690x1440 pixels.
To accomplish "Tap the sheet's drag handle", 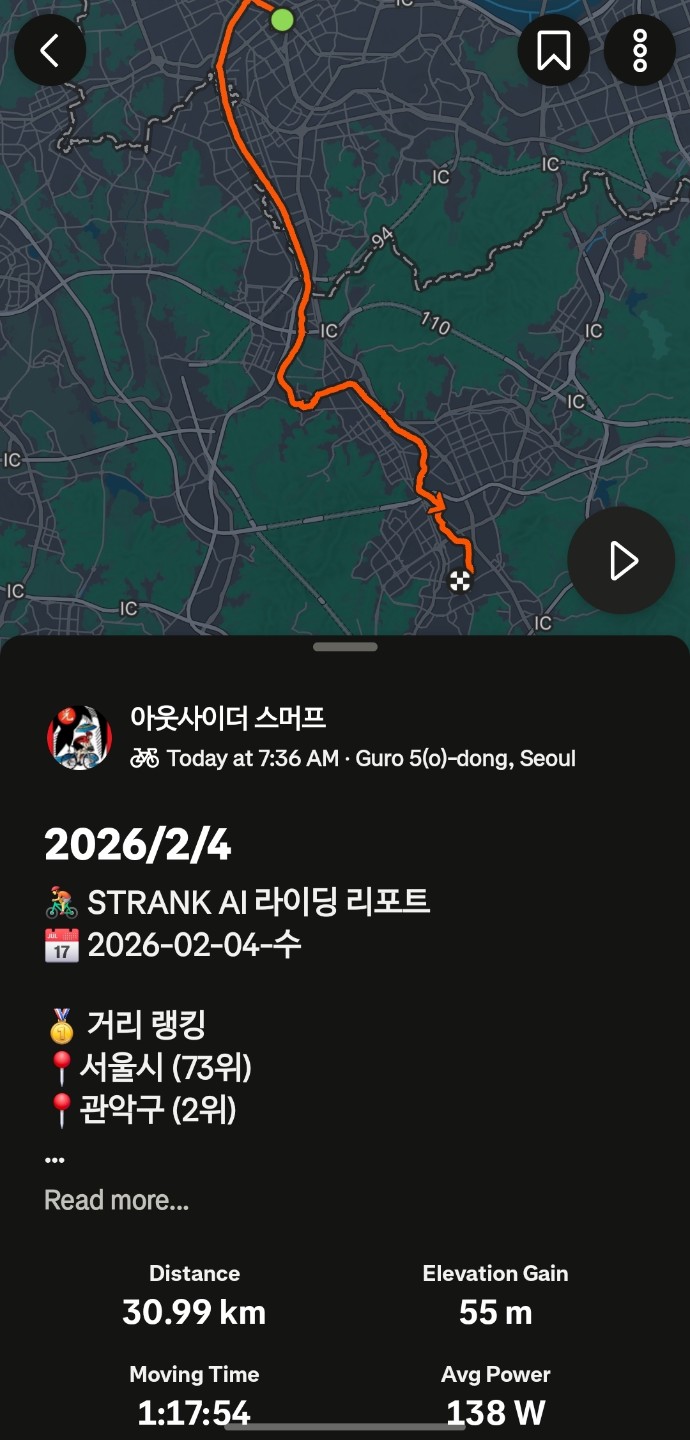I will pyautogui.click(x=345, y=647).
